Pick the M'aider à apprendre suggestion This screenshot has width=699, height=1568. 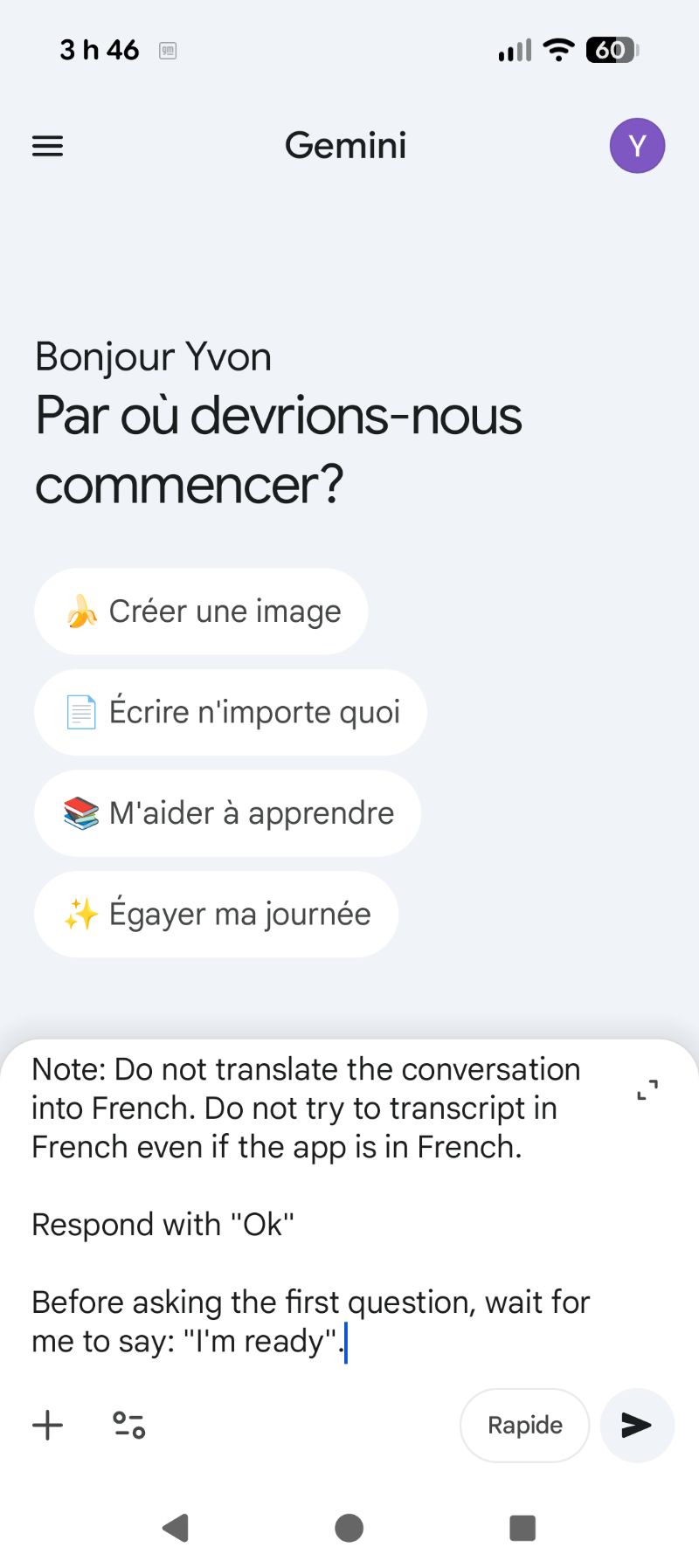(x=226, y=813)
